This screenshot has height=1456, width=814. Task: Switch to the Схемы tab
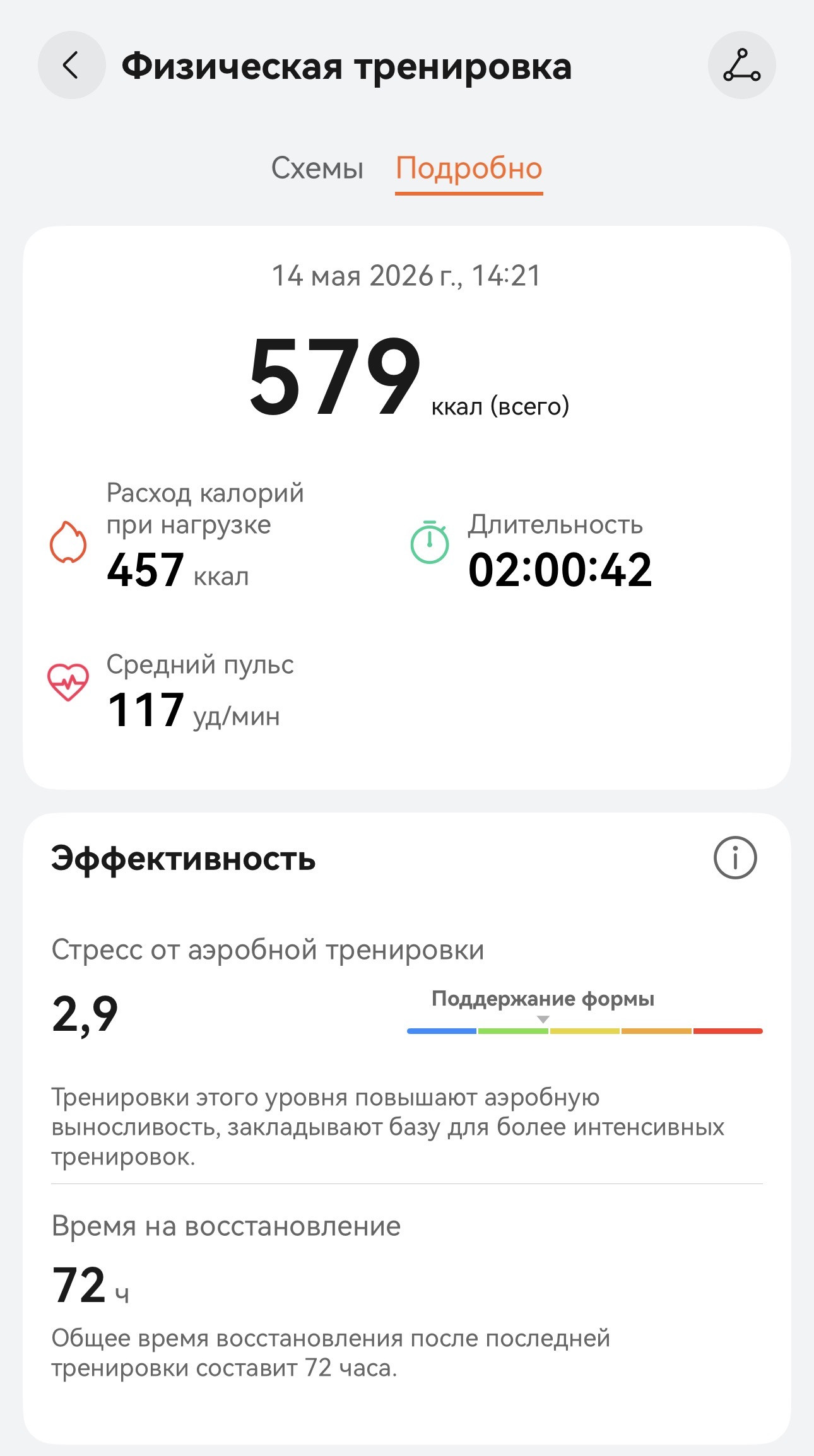point(317,168)
